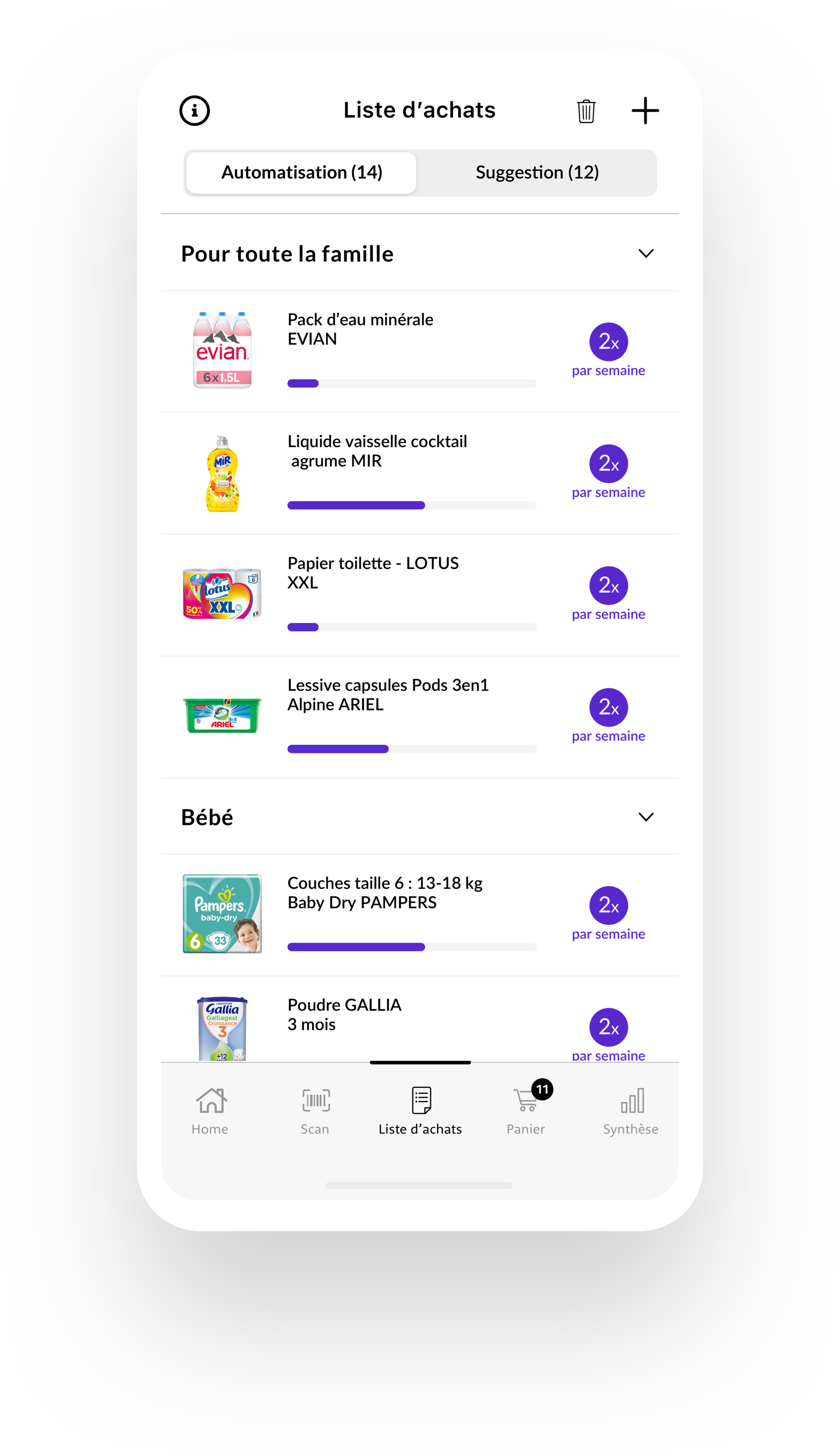Viewport: 840px width, 1456px height.
Task: Open the Pack d'eau minérale EVIAN item
Action: pos(360,329)
